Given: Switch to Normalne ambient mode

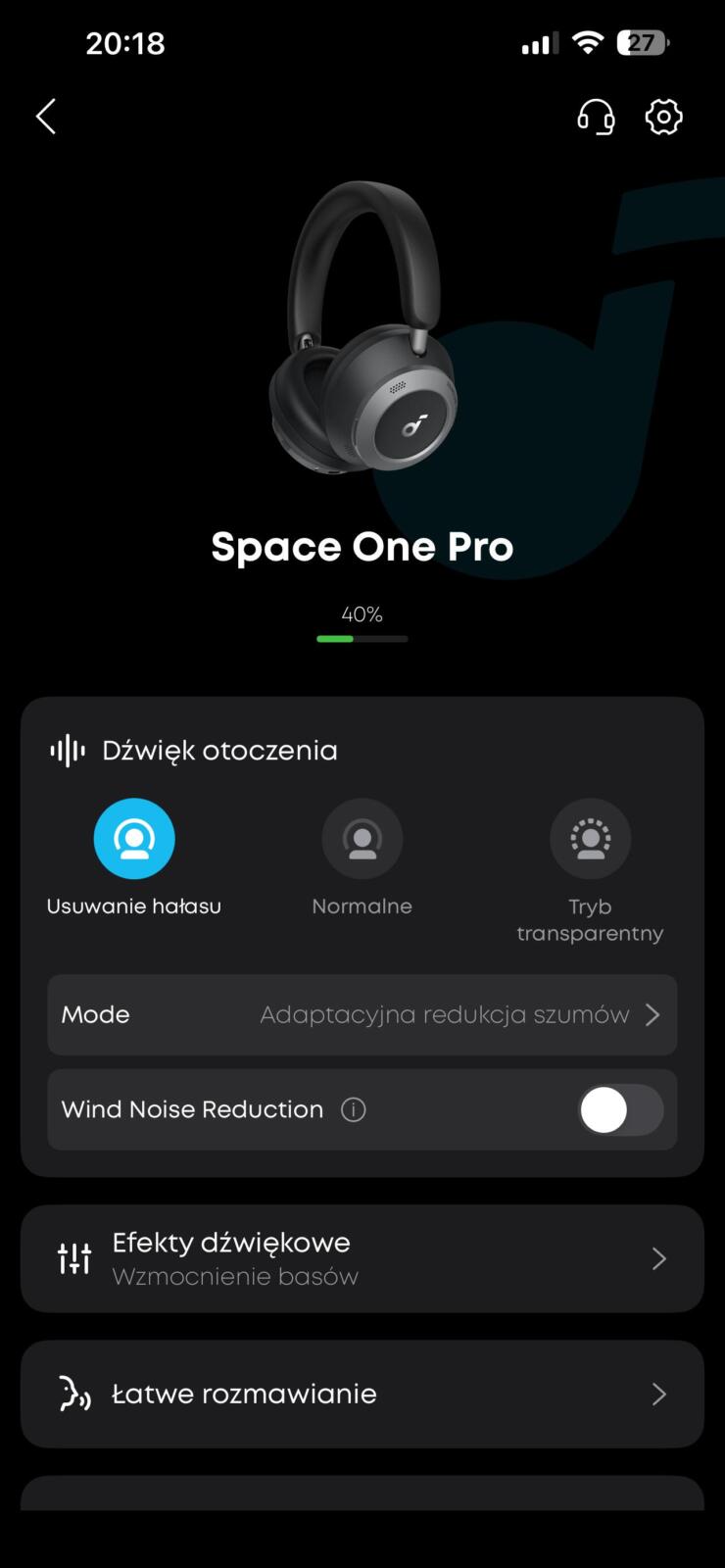Looking at the screenshot, I should [x=362, y=839].
